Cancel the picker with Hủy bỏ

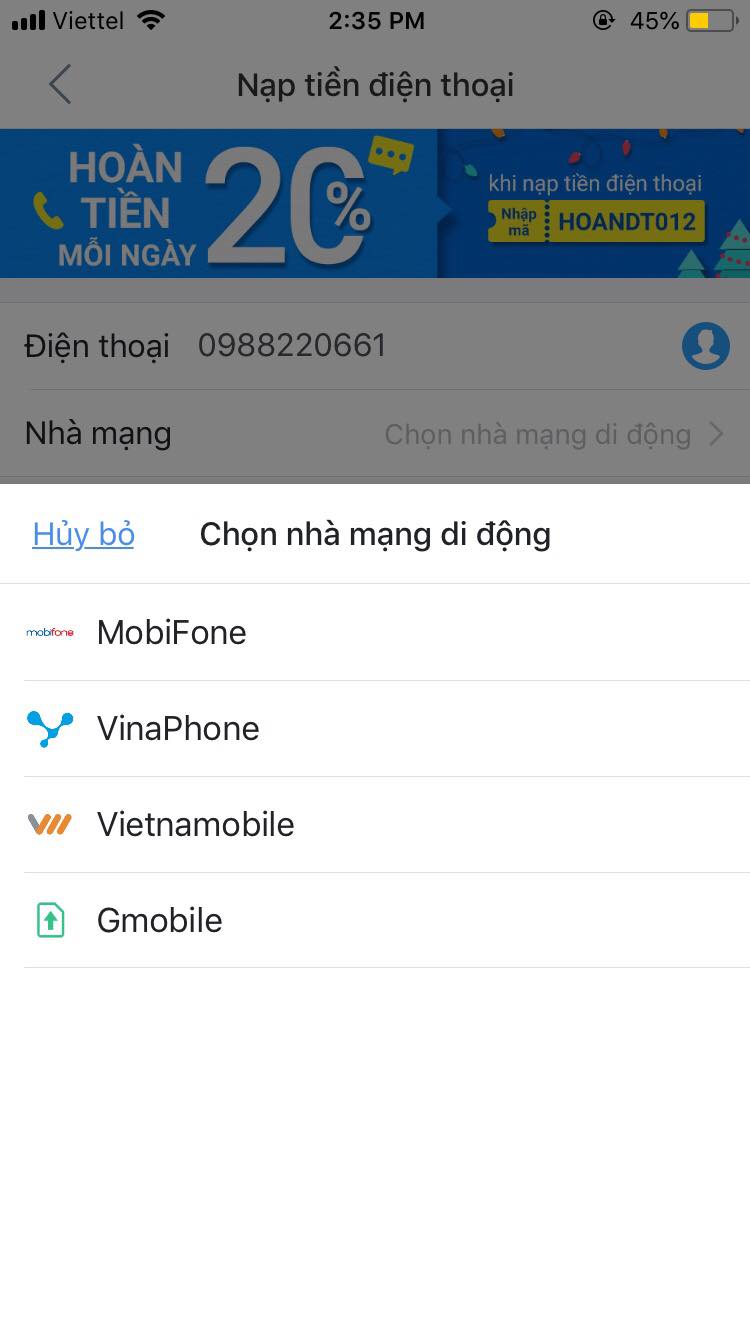(x=83, y=535)
